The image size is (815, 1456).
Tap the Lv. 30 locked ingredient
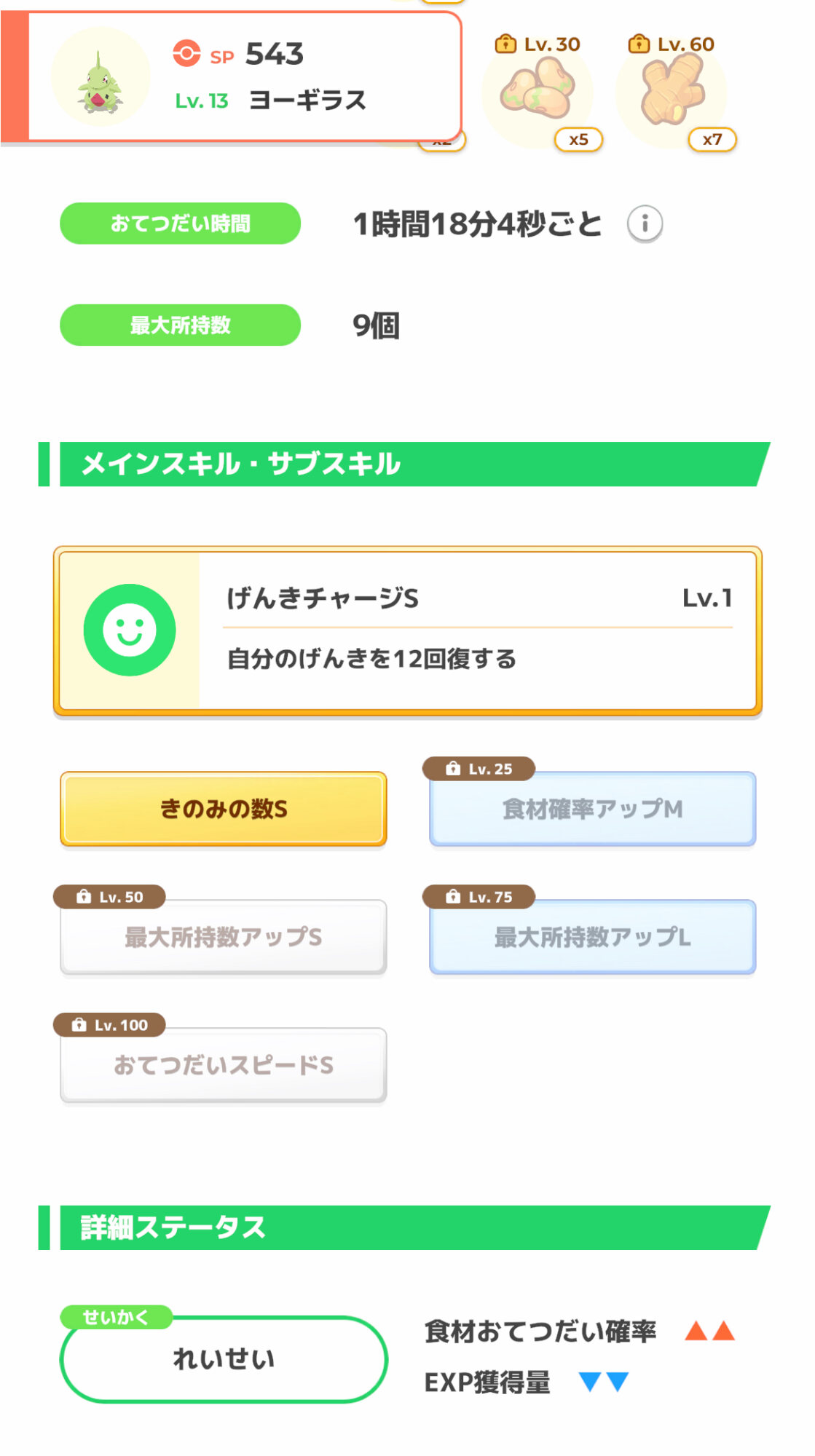tap(538, 92)
